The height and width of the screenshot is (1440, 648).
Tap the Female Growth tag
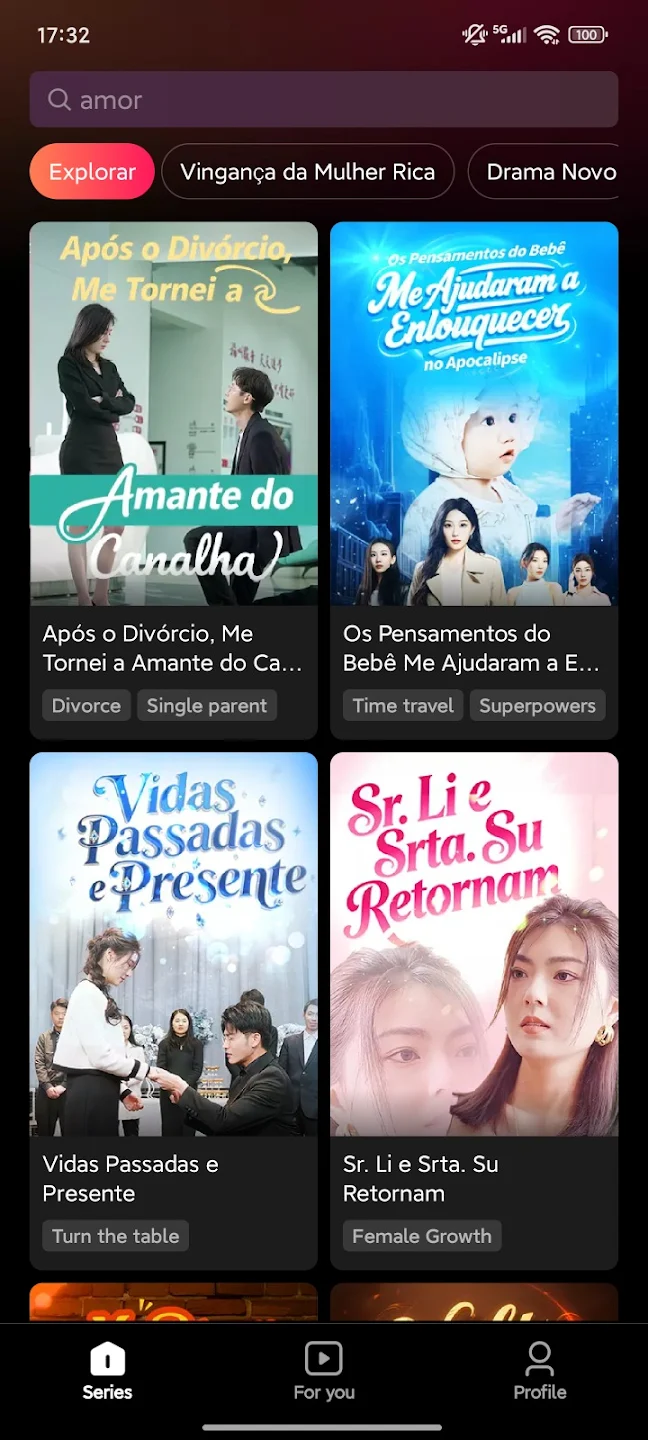pyautogui.click(x=422, y=1236)
